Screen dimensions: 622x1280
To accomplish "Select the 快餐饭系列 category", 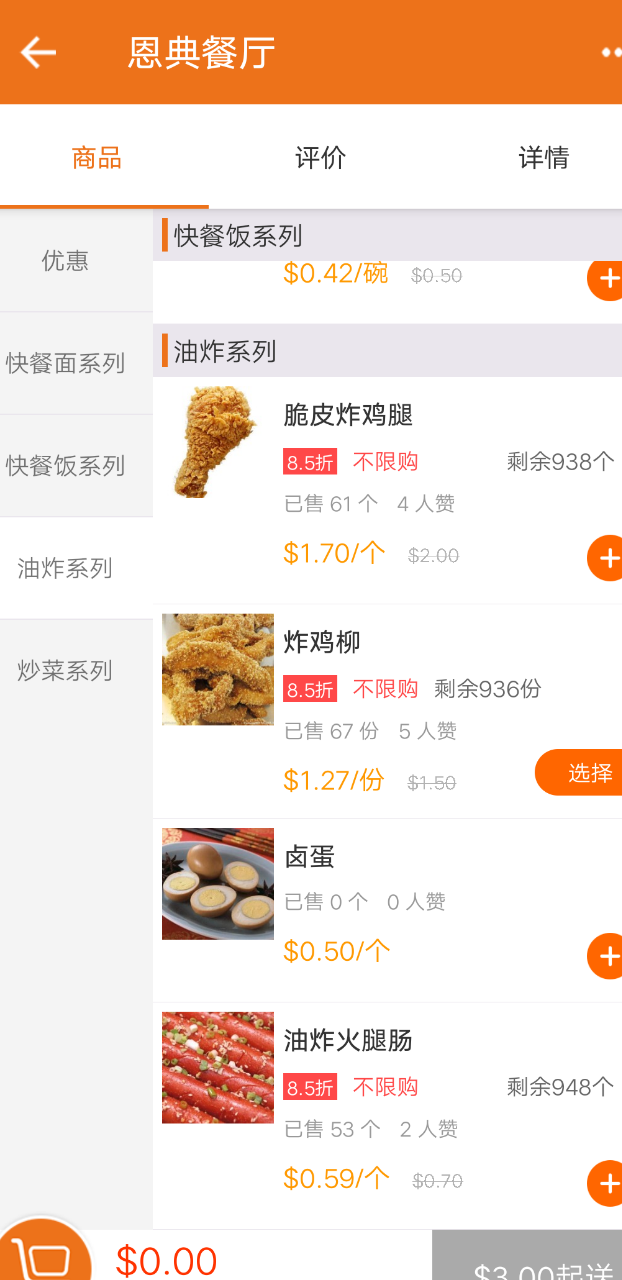I will (66, 466).
